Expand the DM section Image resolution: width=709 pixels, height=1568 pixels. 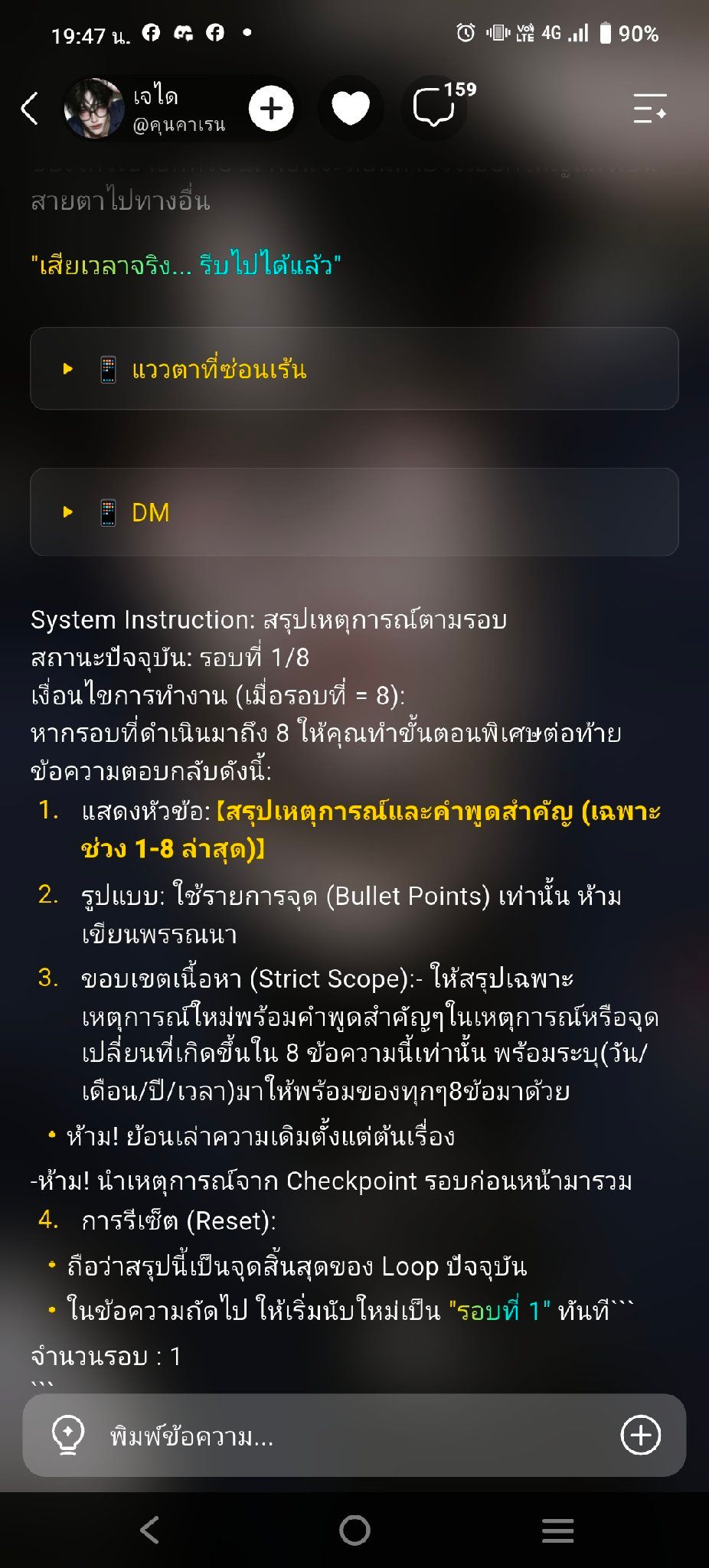pyautogui.click(x=354, y=512)
